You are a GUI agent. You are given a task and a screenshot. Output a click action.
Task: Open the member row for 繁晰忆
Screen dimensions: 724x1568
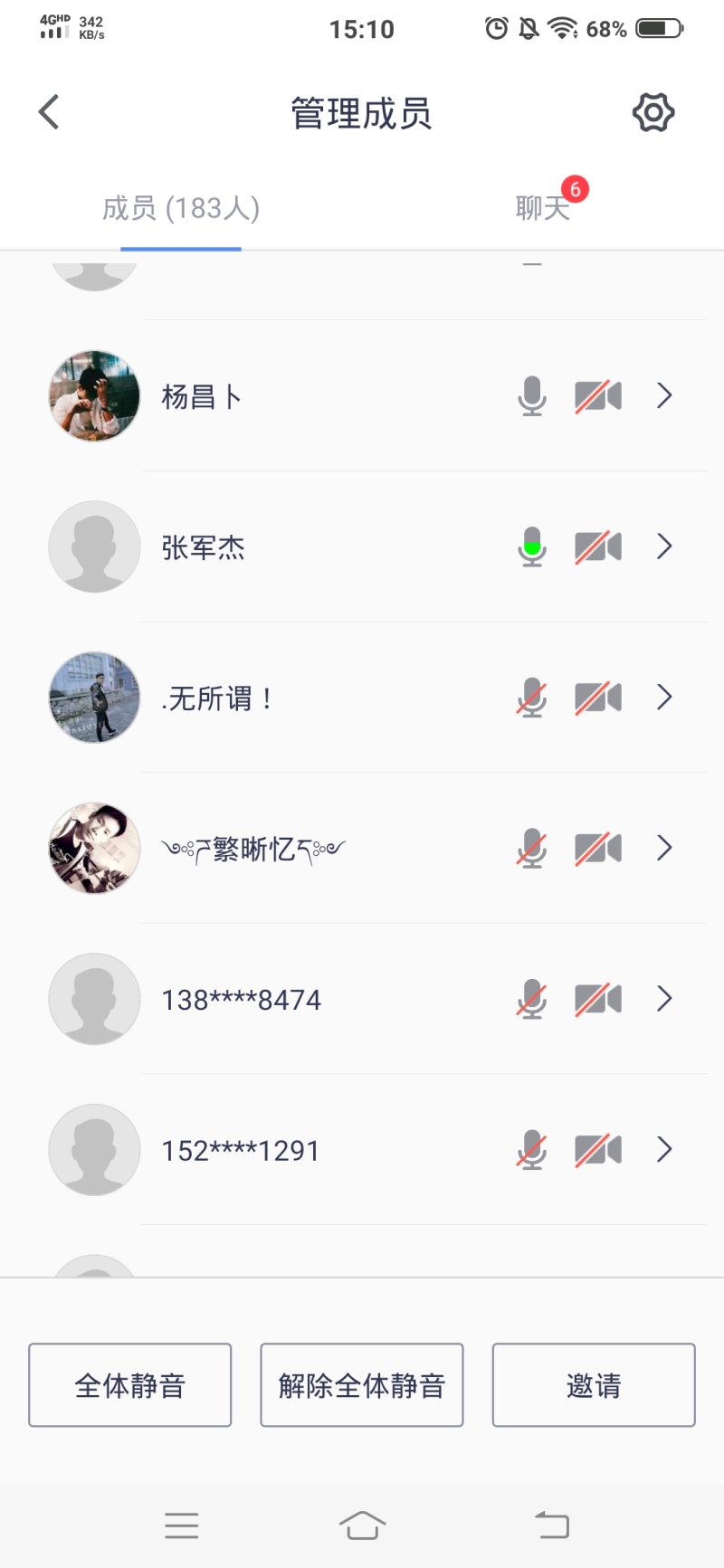point(664,848)
